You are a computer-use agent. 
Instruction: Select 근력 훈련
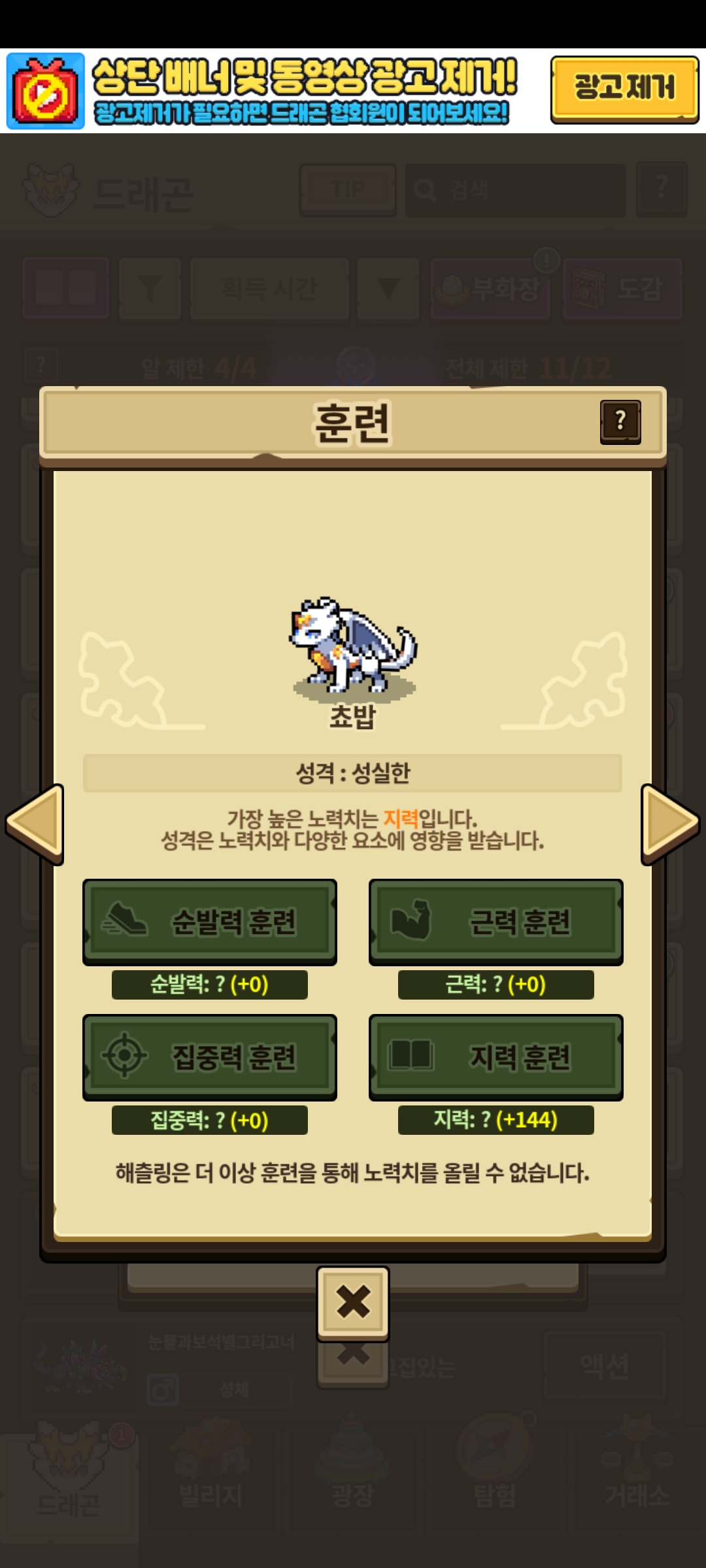(x=496, y=922)
